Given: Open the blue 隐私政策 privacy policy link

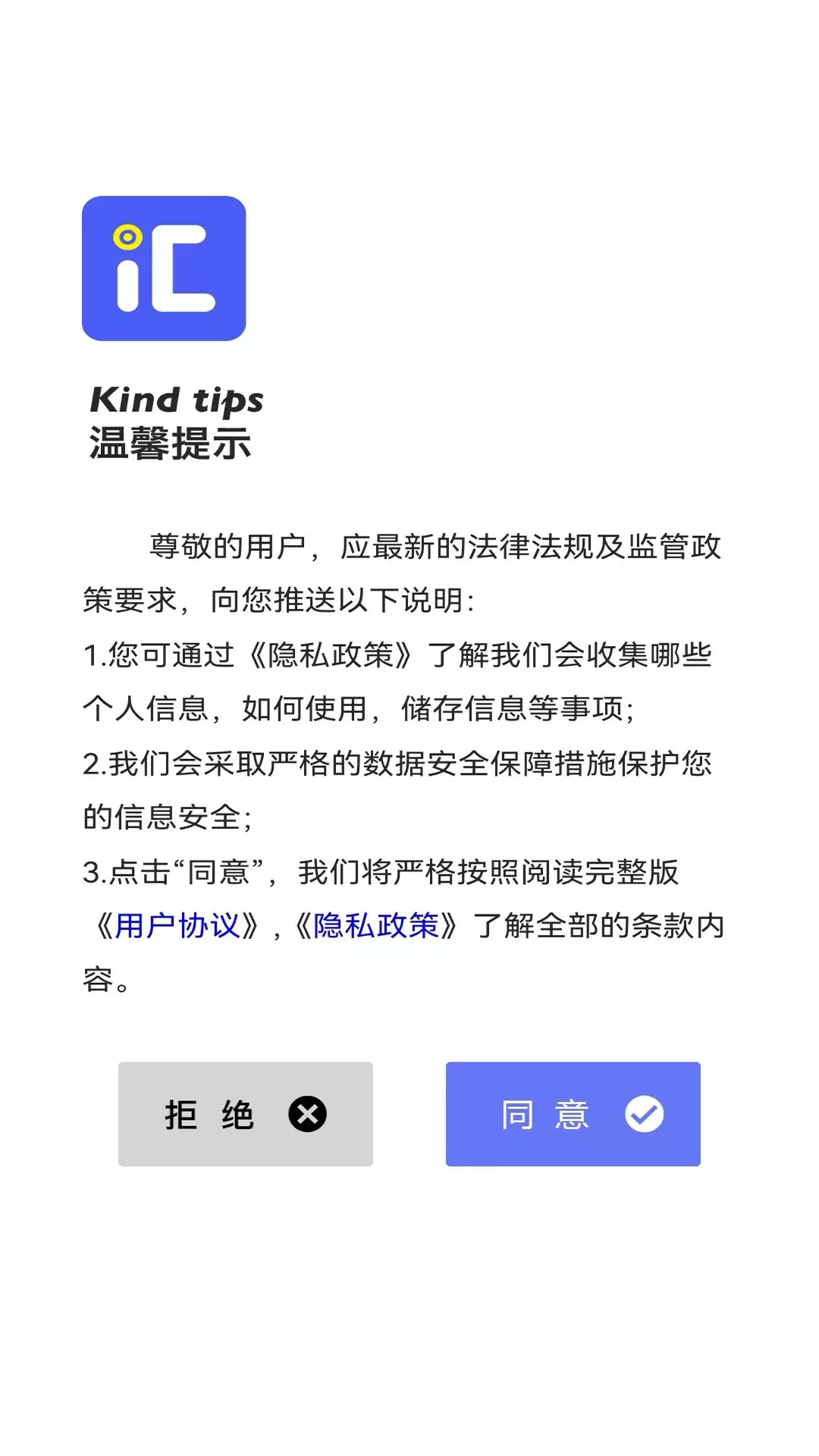Looking at the screenshot, I should (376, 926).
